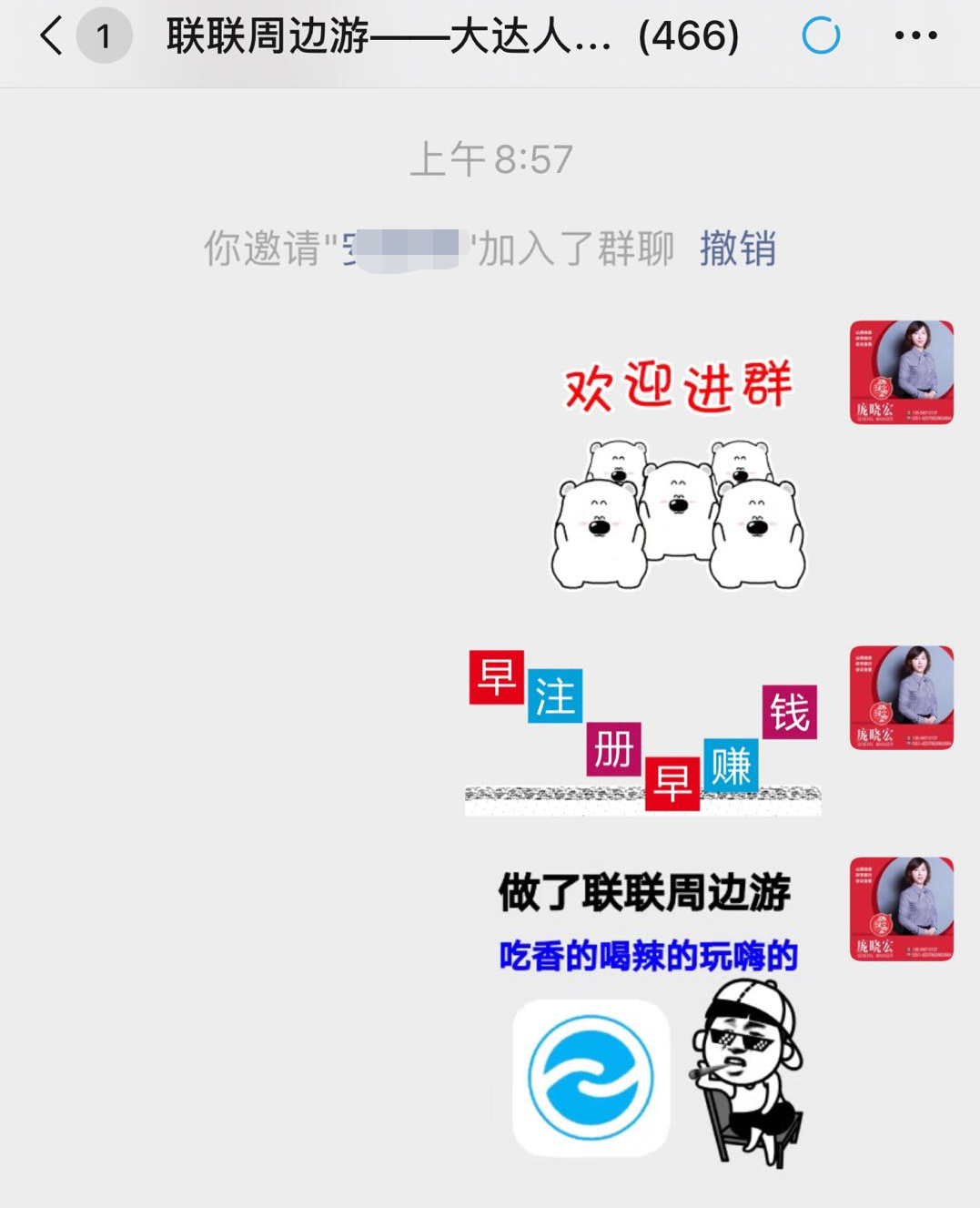This screenshot has width=980, height=1208.
Task: Open the invited member's blurred name link
Action: (x=405, y=249)
